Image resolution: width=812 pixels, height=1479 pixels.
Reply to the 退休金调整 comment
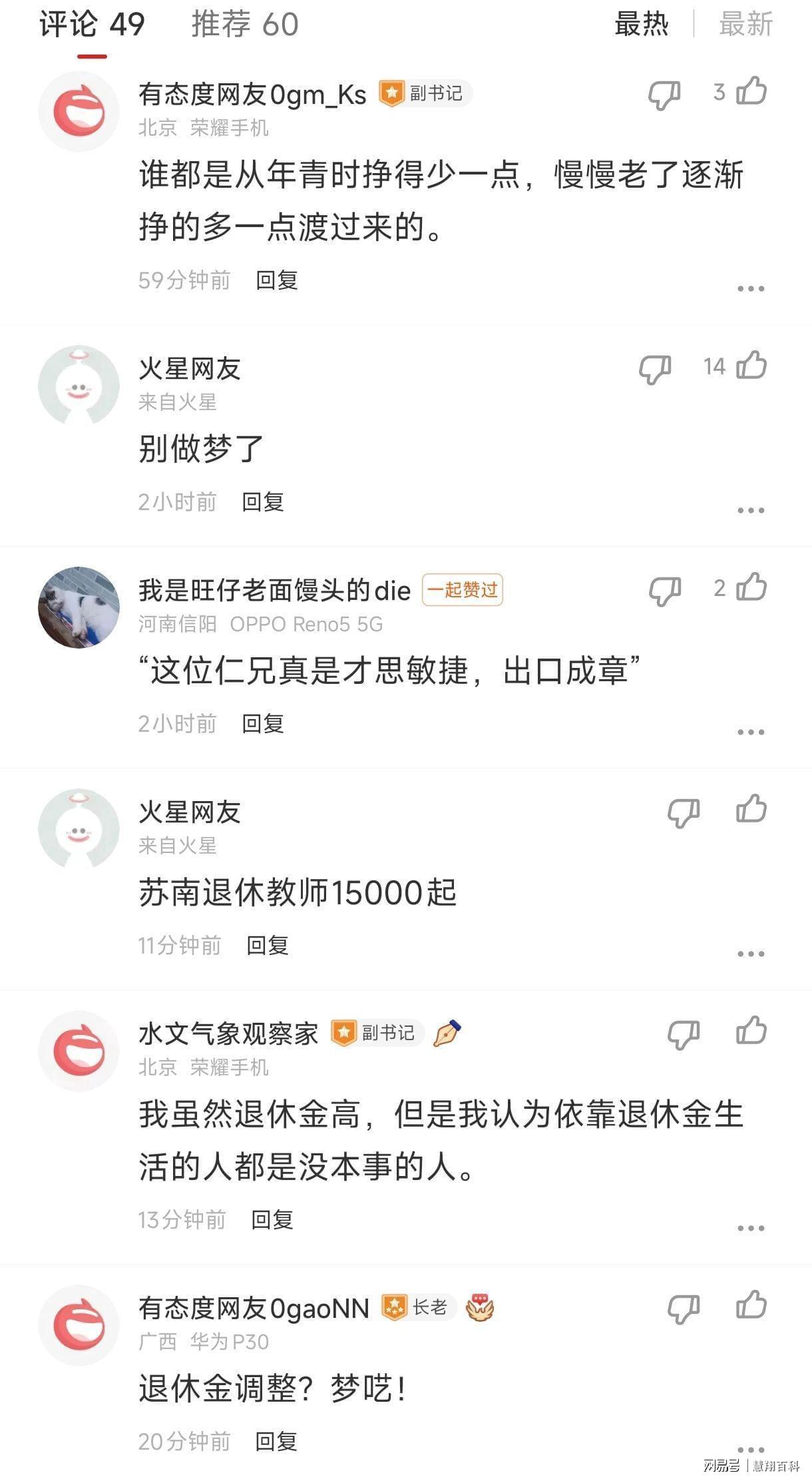[276, 1442]
